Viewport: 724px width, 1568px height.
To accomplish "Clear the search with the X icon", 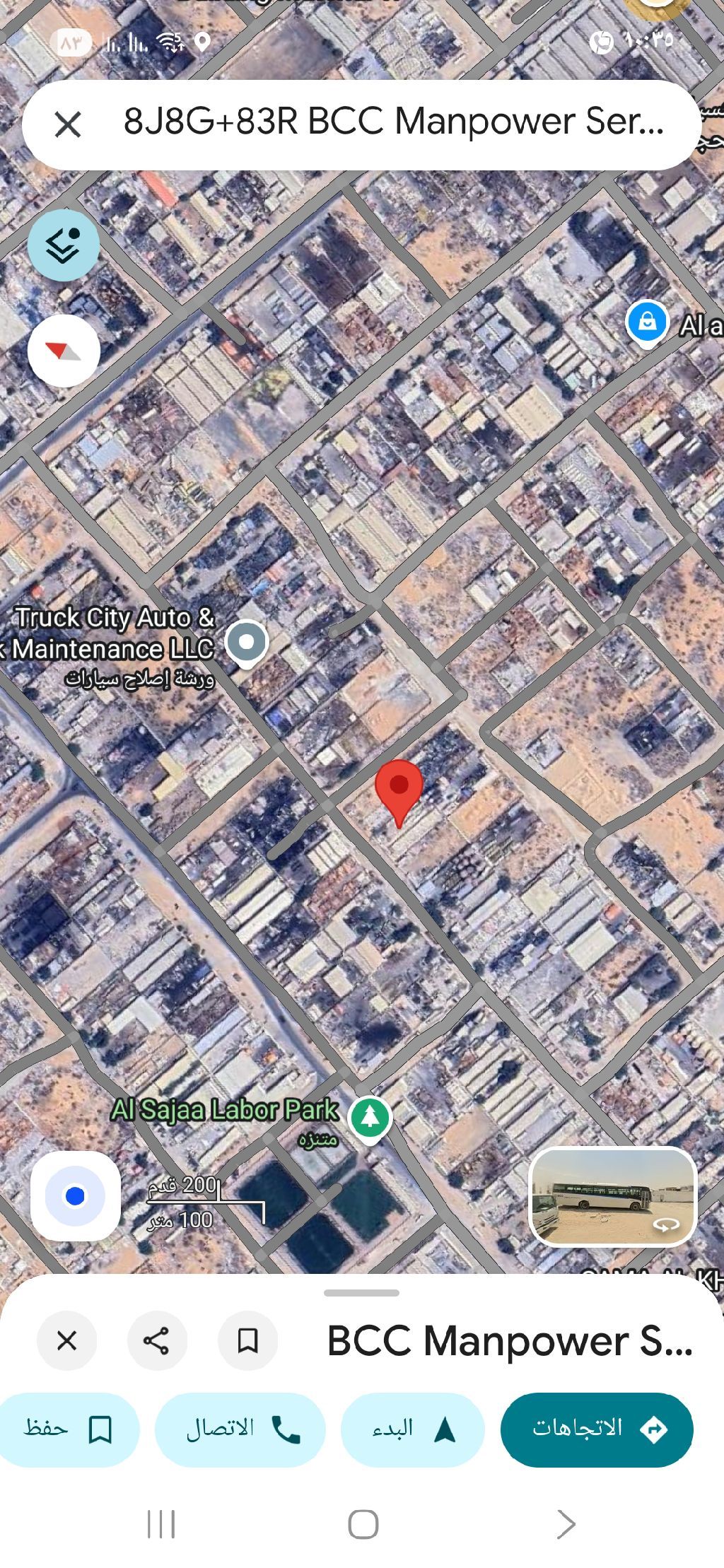I will point(68,125).
